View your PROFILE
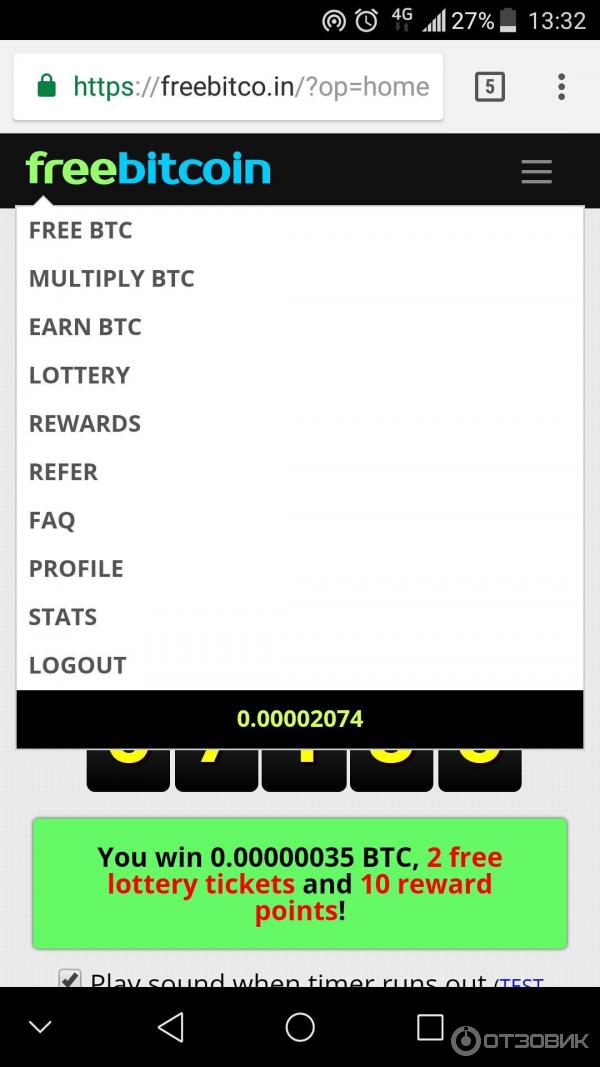 pos(76,568)
